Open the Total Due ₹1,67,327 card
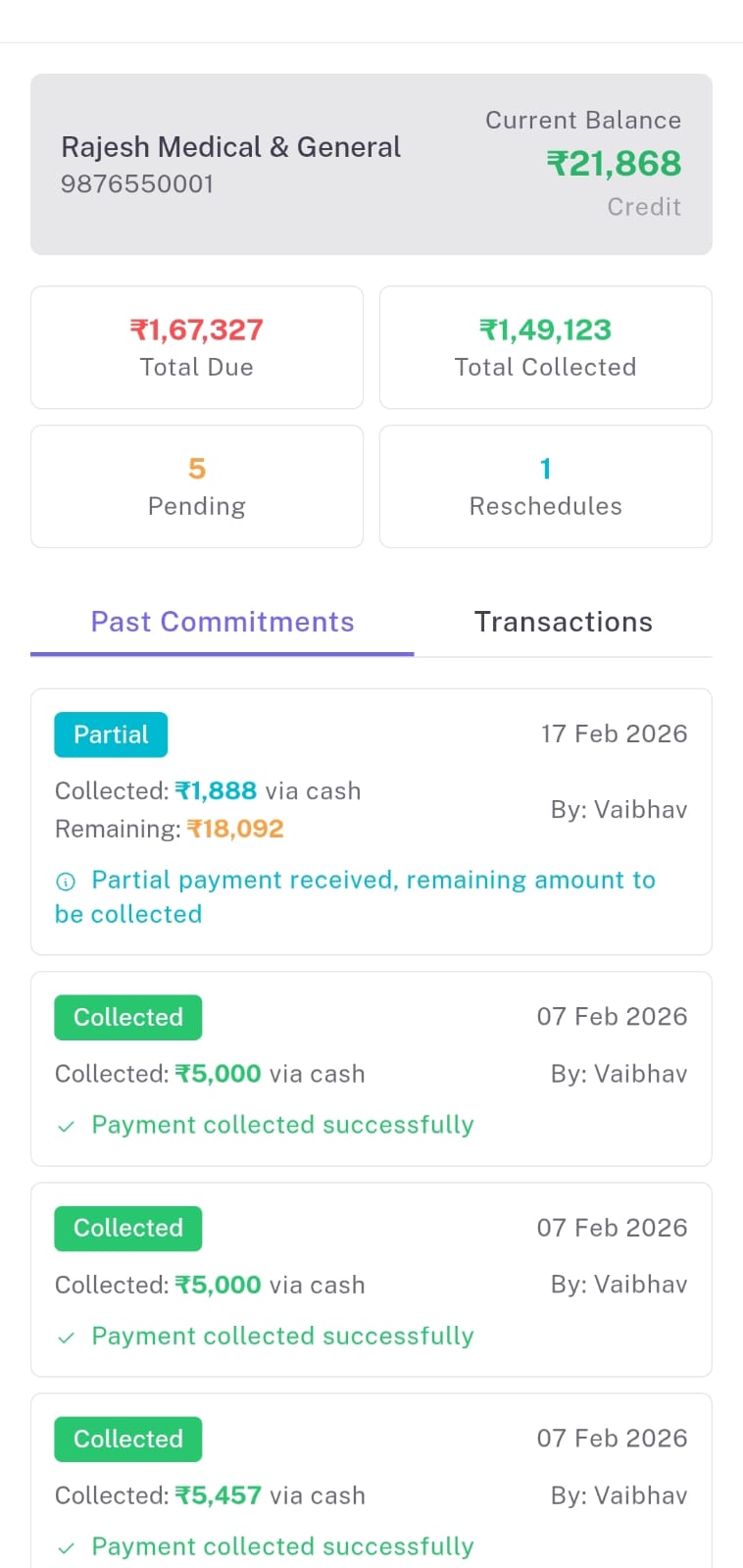Image resolution: width=743 pixels, height=1568 pixels. tap(196, 347)
